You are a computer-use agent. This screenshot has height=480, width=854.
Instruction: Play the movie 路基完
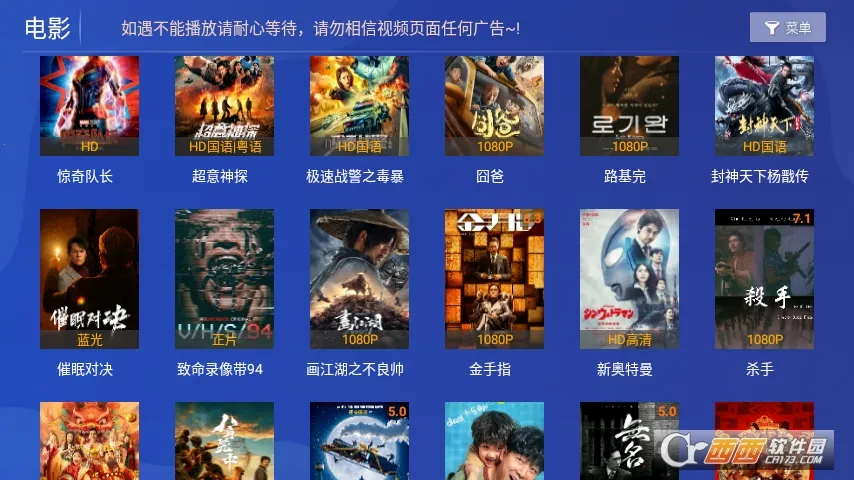pyautogui.click(x=629, y=106)
